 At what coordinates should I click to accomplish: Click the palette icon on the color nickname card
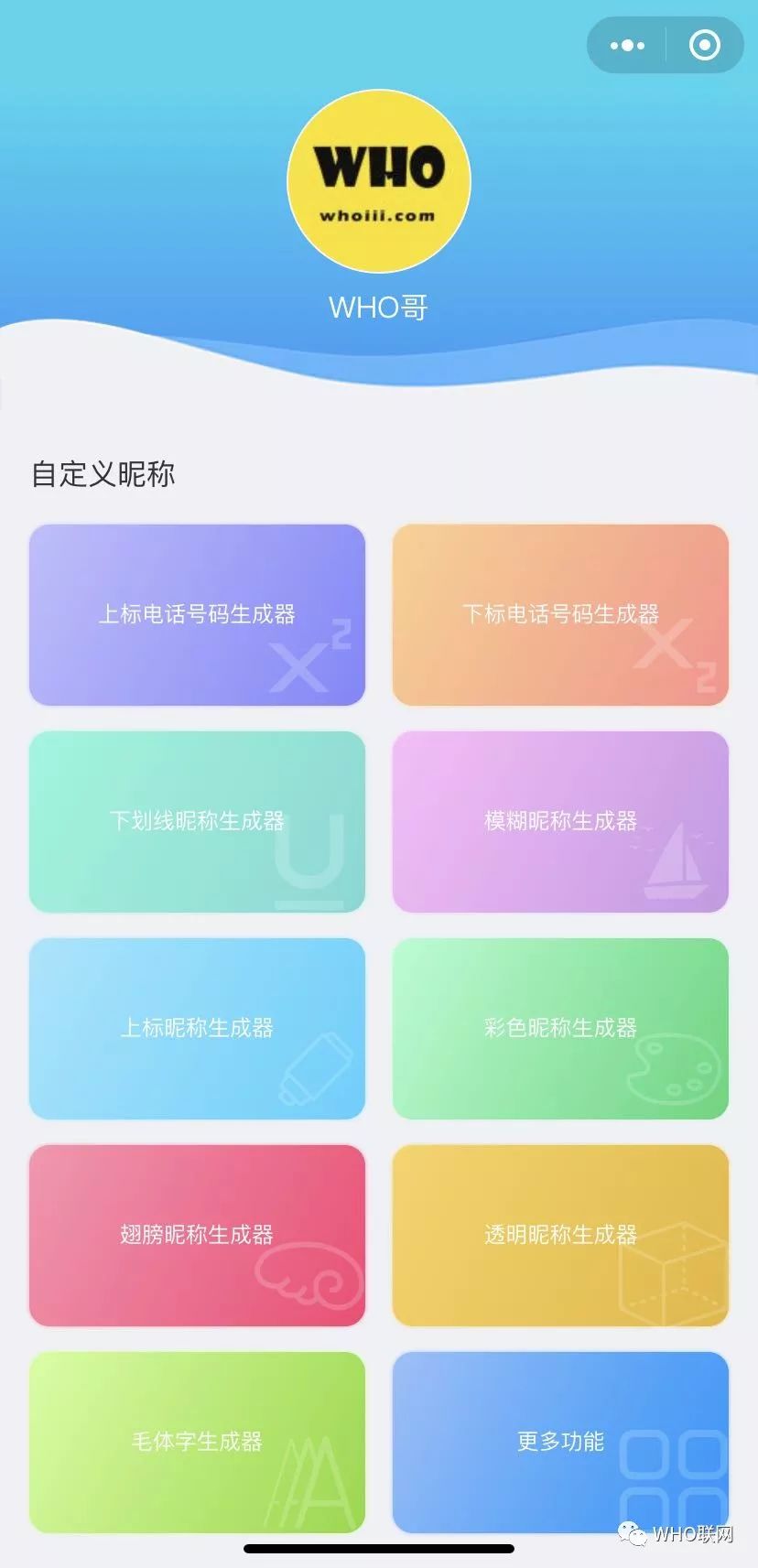point(677,1073)
